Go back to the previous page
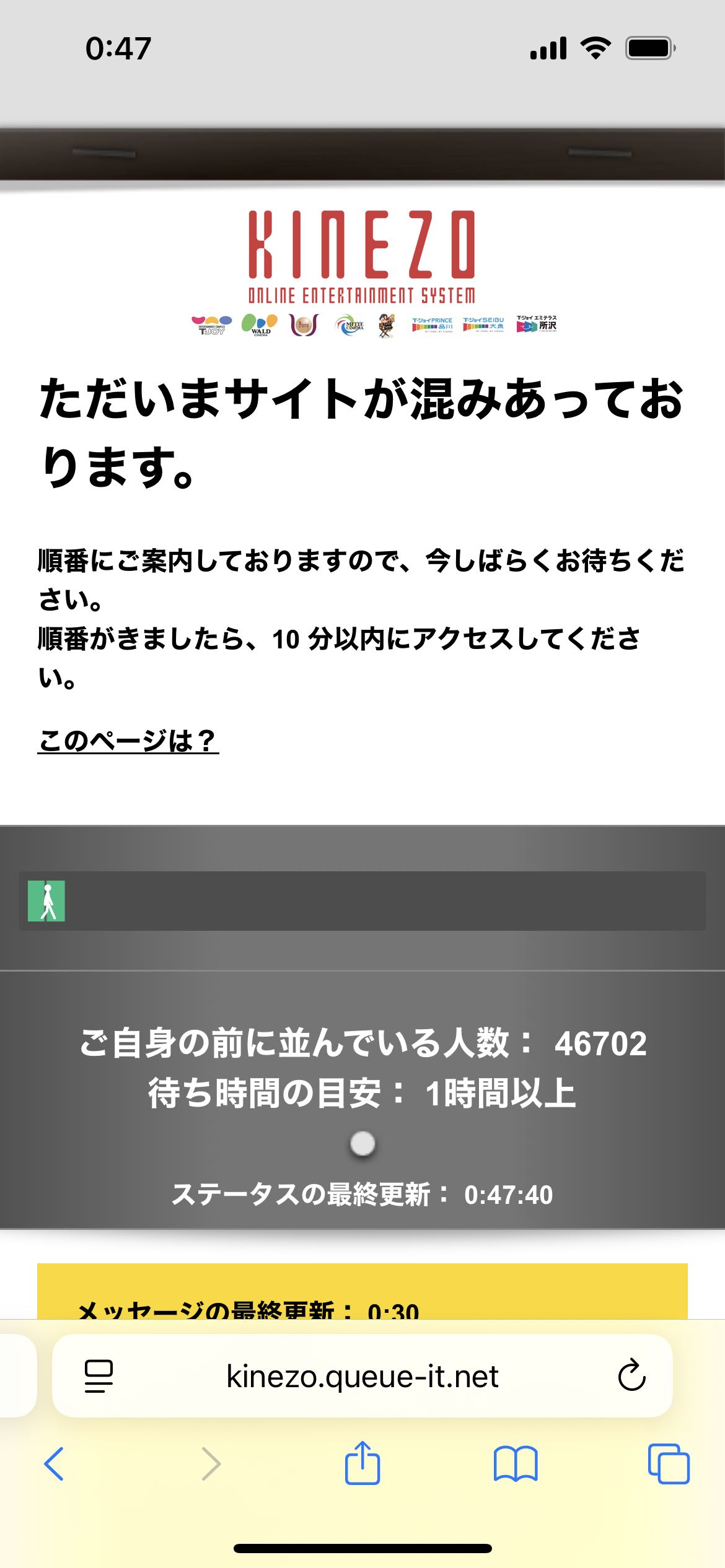Screen dimensions: 725x1568 (54, 1464)
